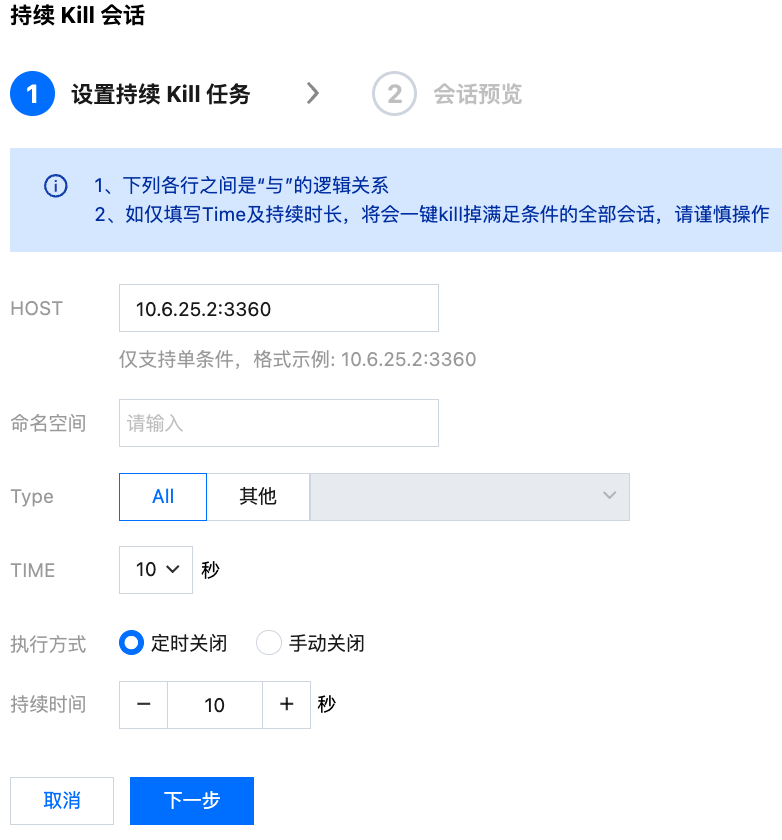Viewport: 782px width, 840px height.
Task: Select the 其他 type option
Action: [258, 497]
